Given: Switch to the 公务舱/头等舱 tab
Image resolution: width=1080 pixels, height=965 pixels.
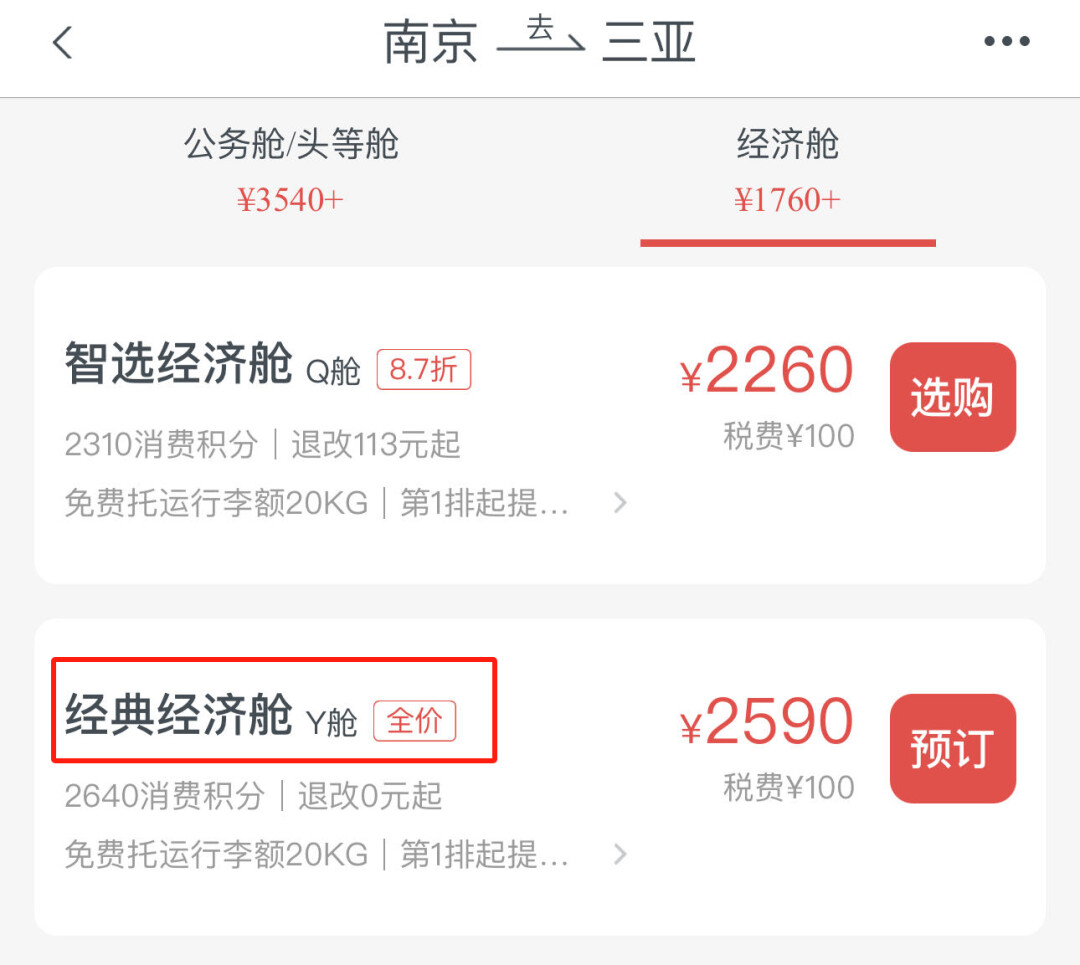Looking at the screenshot, I should click(x=290, y=170).
